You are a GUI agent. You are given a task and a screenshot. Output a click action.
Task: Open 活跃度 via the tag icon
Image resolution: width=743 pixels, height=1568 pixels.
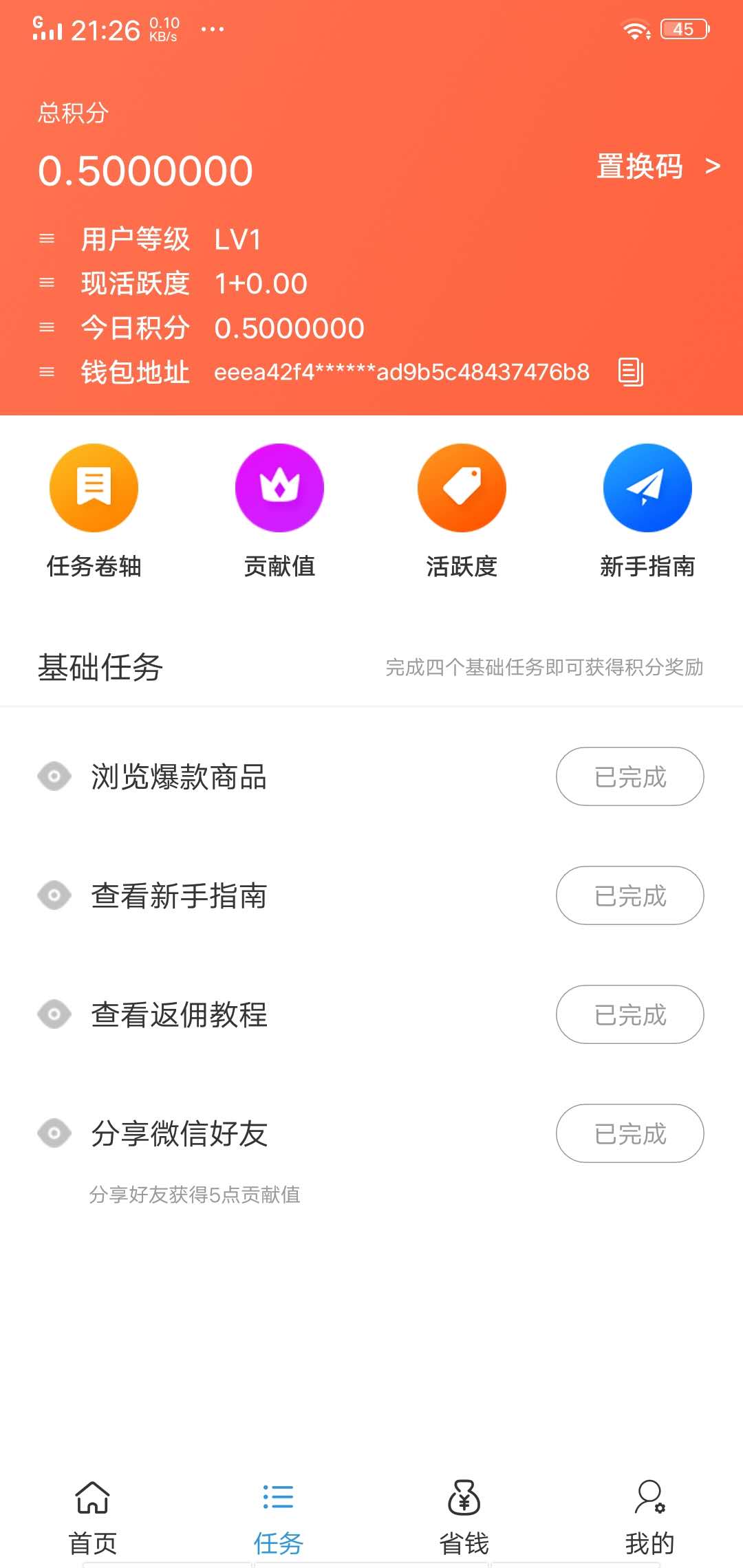click(462, 487)
